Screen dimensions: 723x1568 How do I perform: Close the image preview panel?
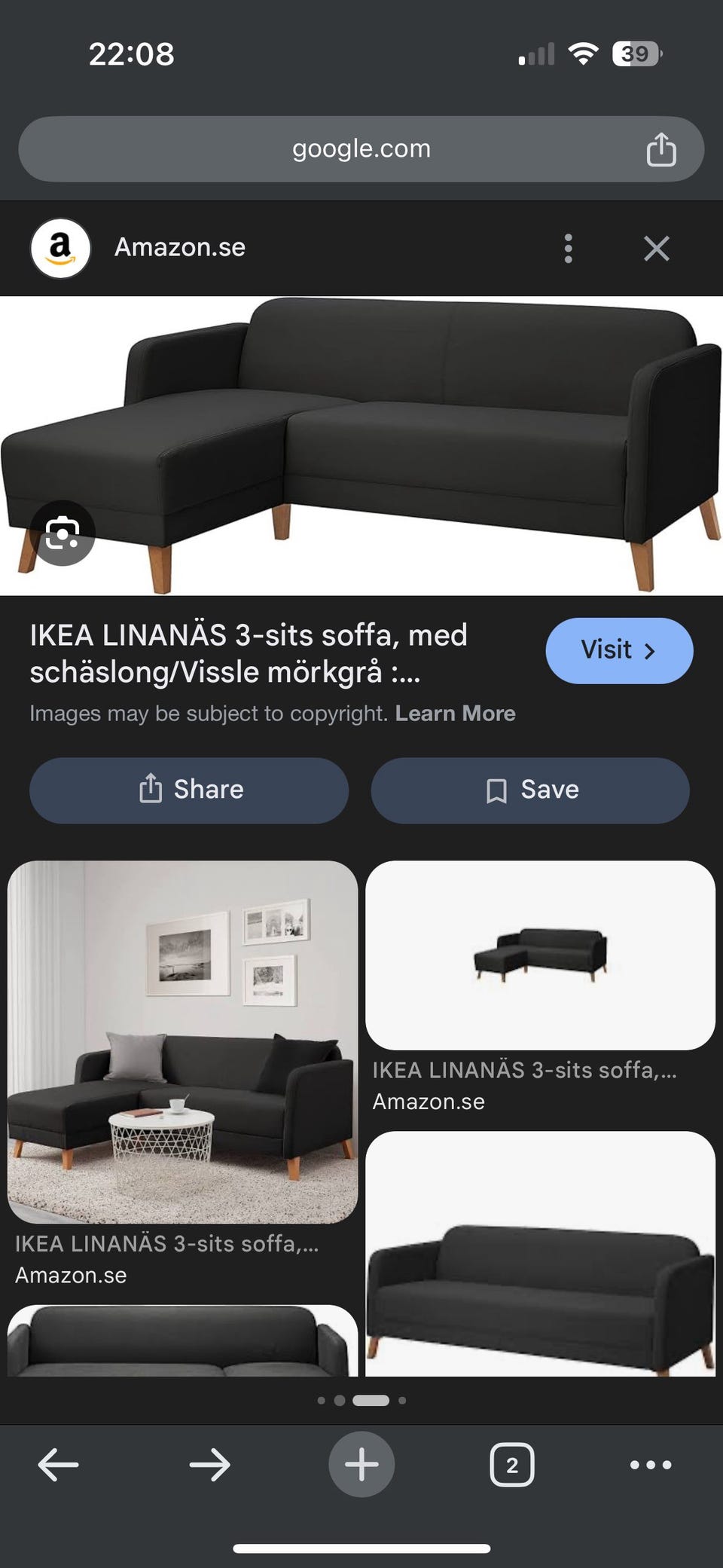click(656, 249)
